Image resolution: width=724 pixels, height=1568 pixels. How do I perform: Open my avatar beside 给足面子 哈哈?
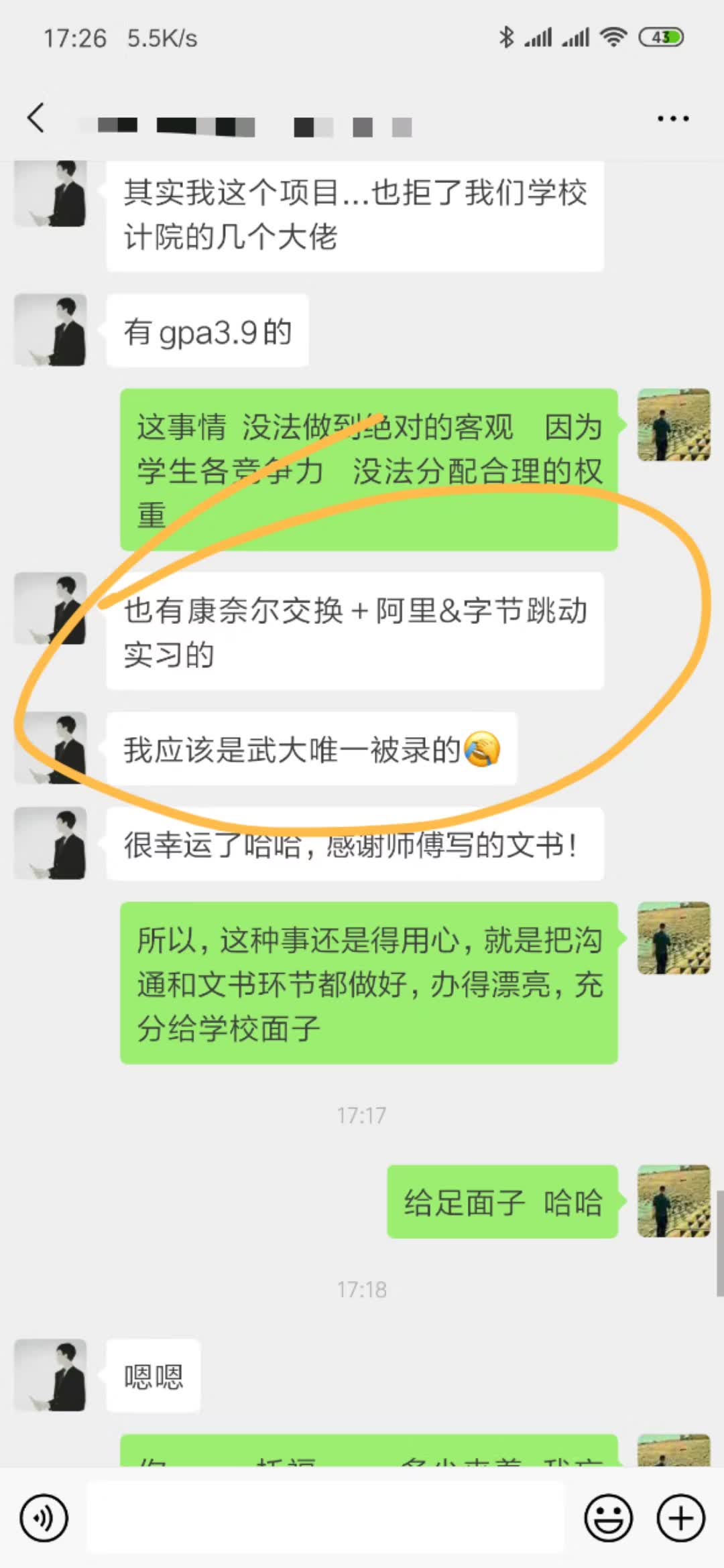673,1201
